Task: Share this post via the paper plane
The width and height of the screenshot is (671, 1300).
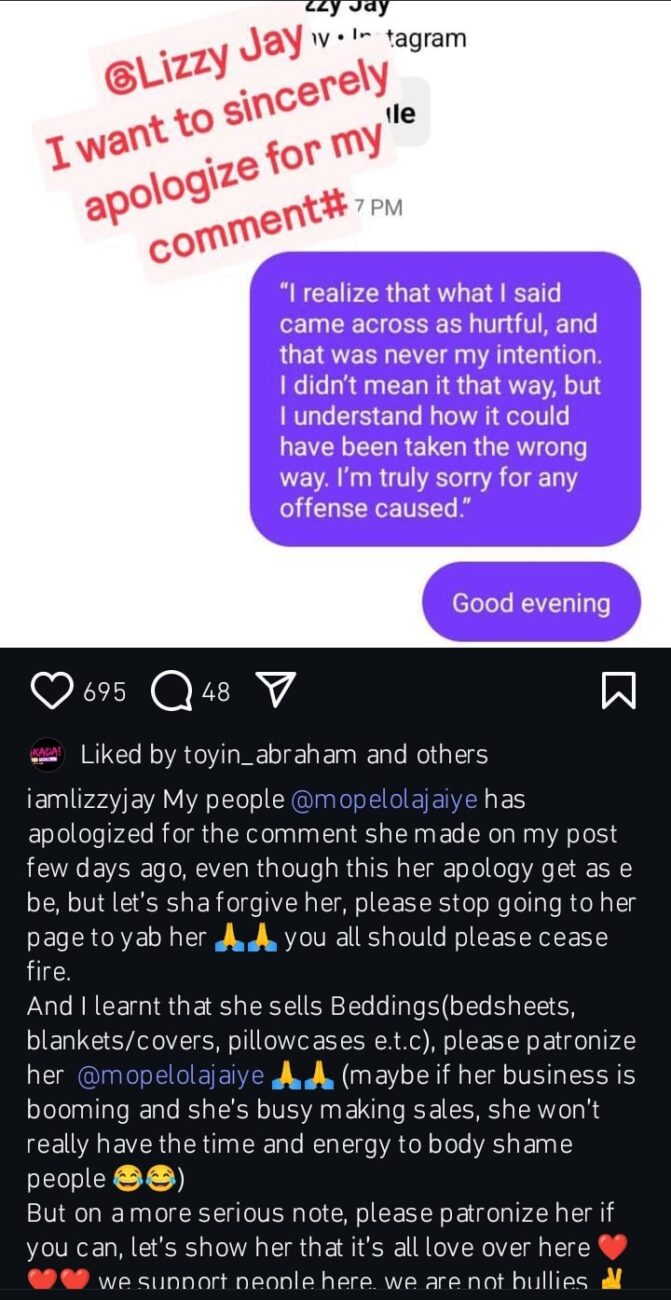Action: 274,691
